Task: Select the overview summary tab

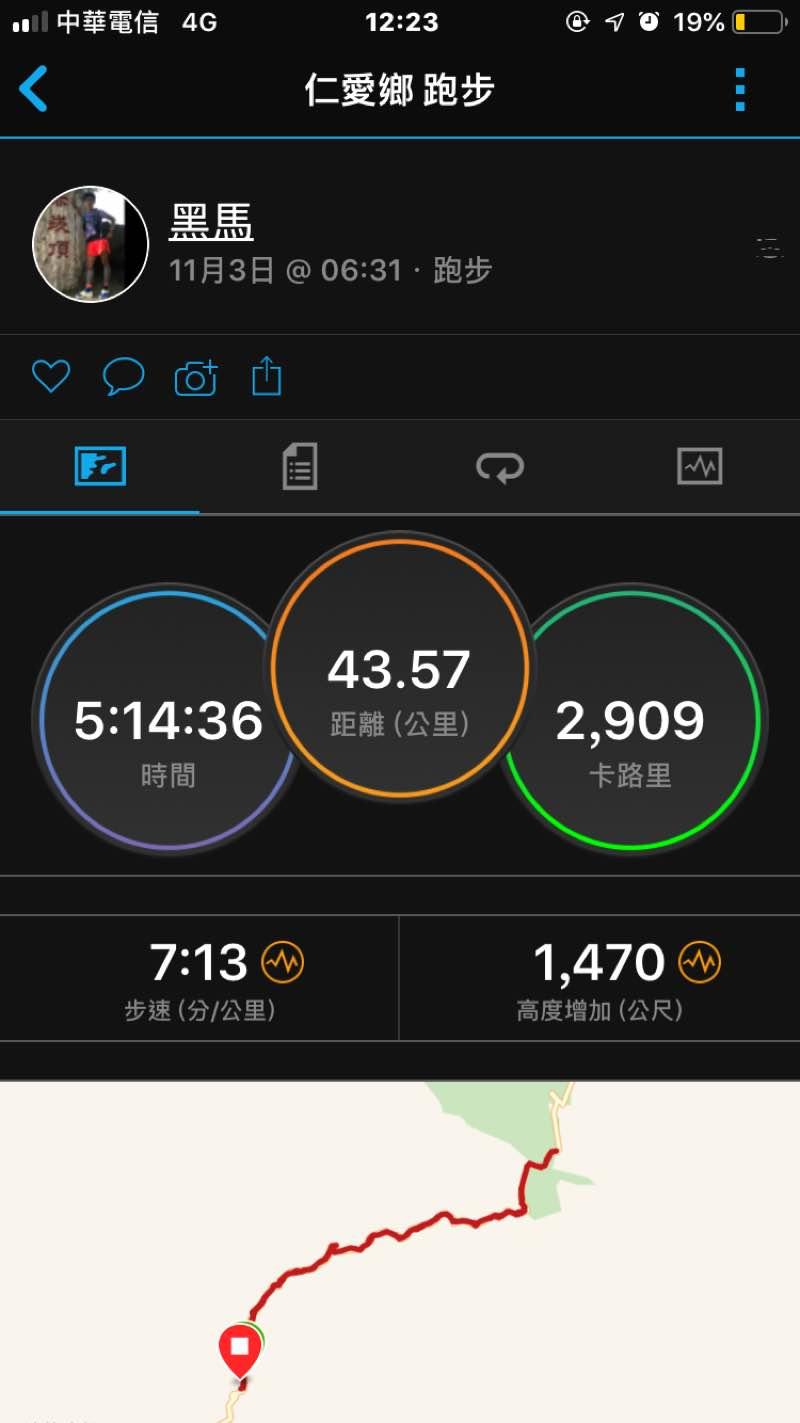Action: [x=100, y=466]
